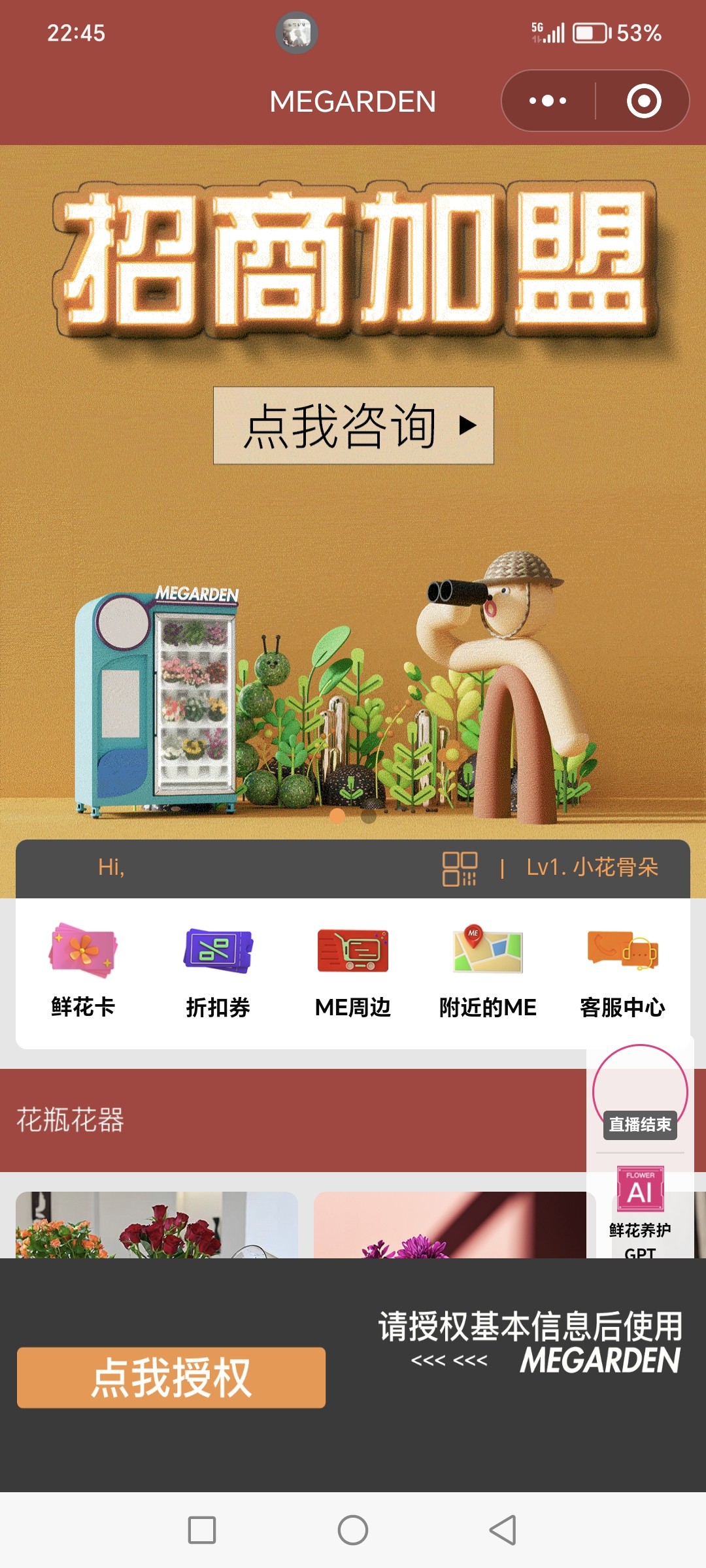Tap 点我授权 to authorize

click(171, 1377)
